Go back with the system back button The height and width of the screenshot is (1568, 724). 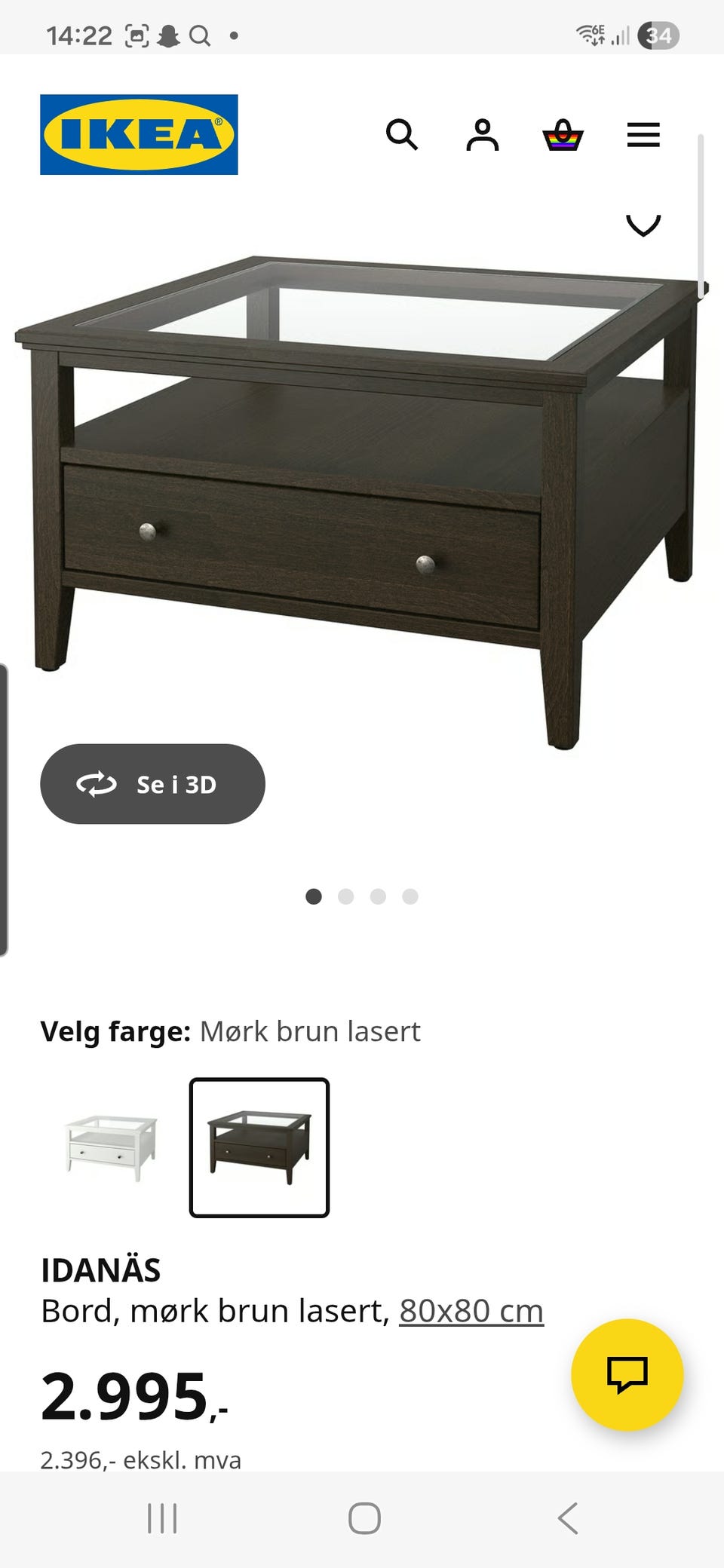(568, 1518)
